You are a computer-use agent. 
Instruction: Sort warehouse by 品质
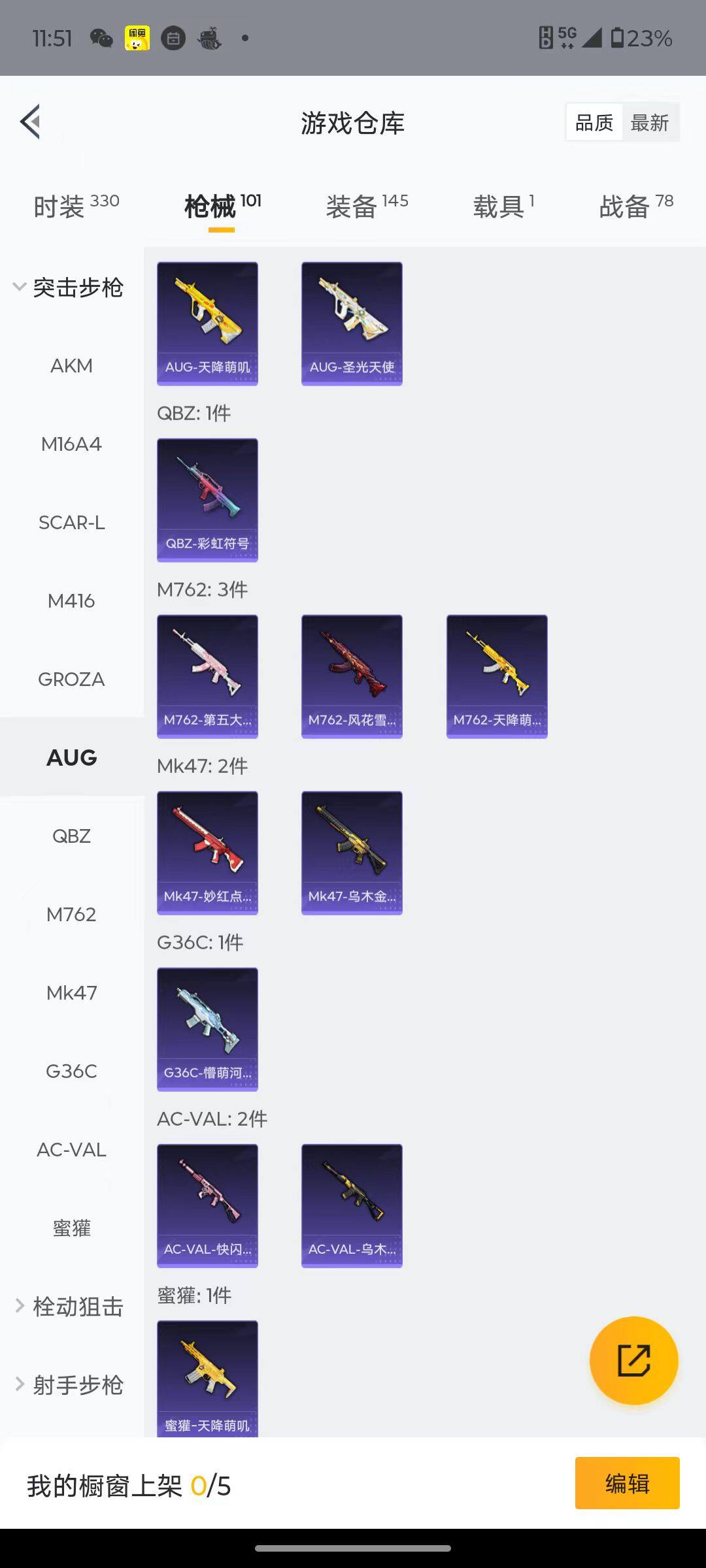pos(594,122)
